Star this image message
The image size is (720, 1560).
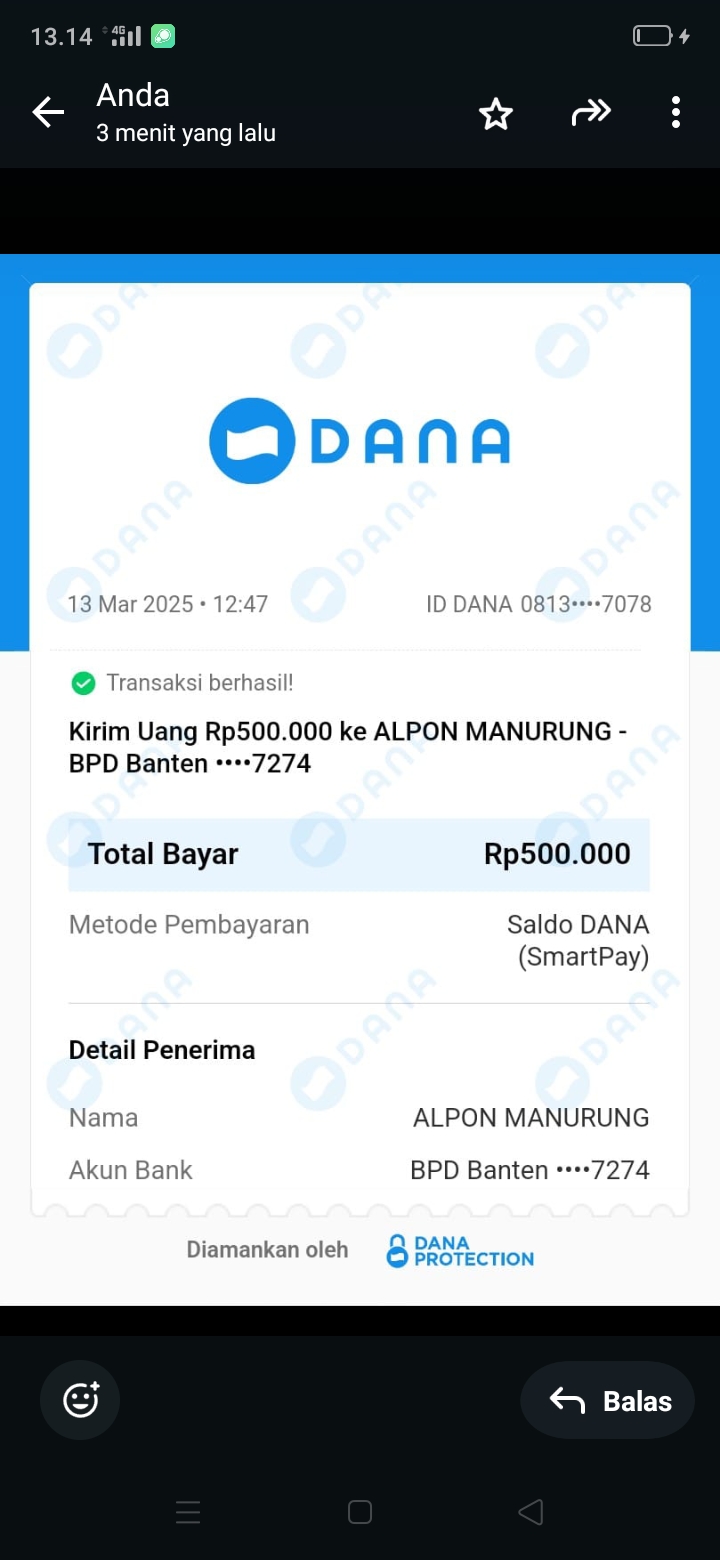pos(496,114)
